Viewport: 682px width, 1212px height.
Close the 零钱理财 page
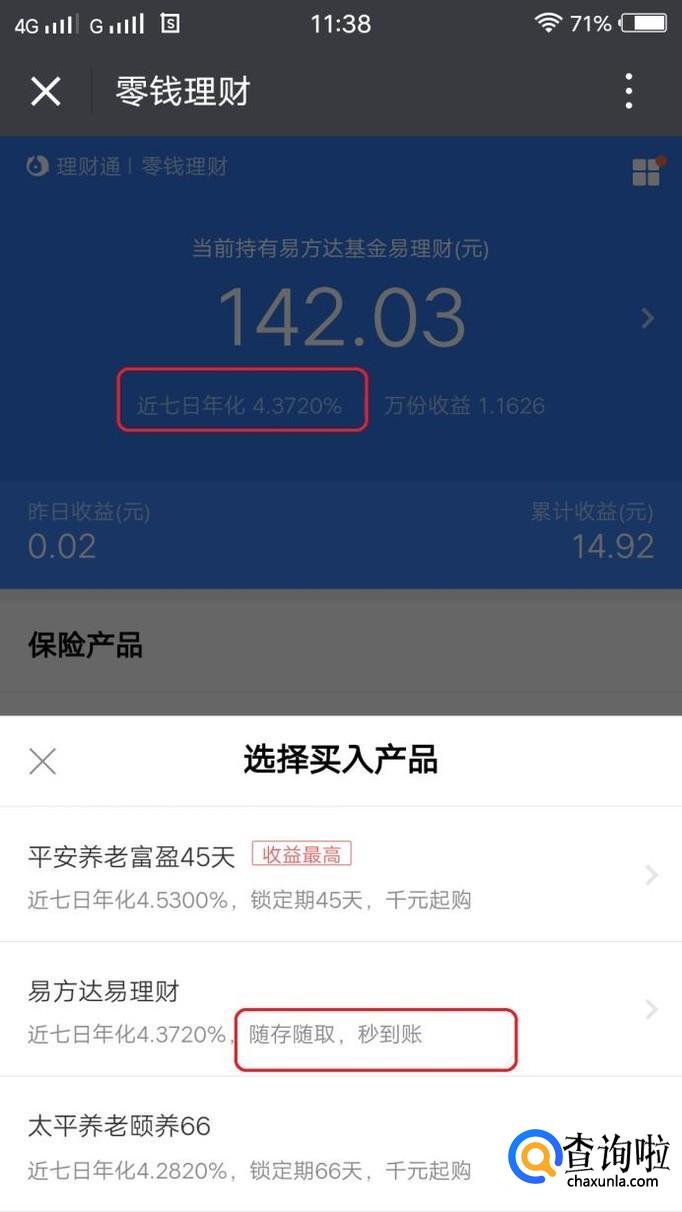click(x=45, y=91)
